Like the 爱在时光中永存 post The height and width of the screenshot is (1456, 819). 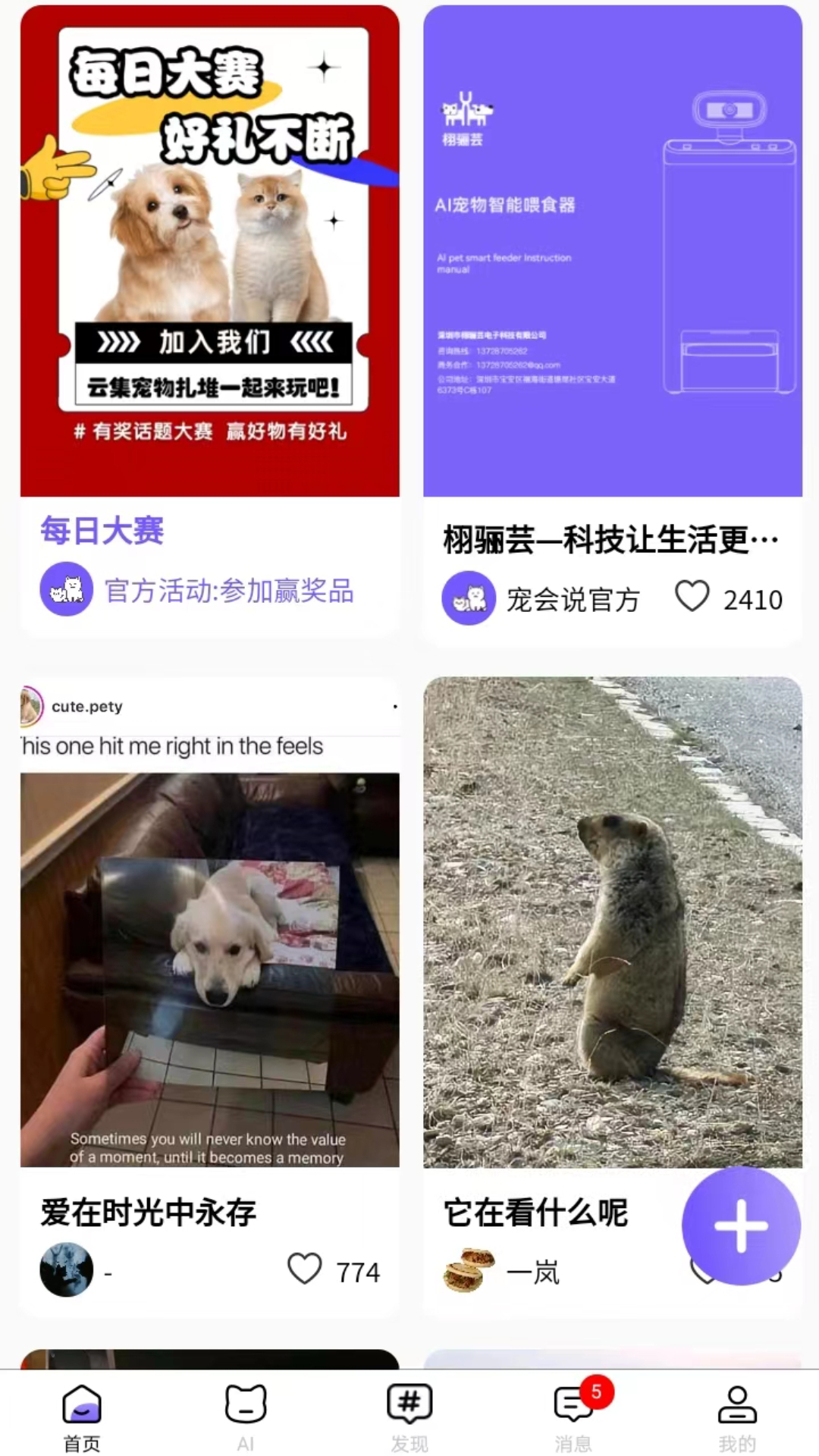tap(306, 1269)
